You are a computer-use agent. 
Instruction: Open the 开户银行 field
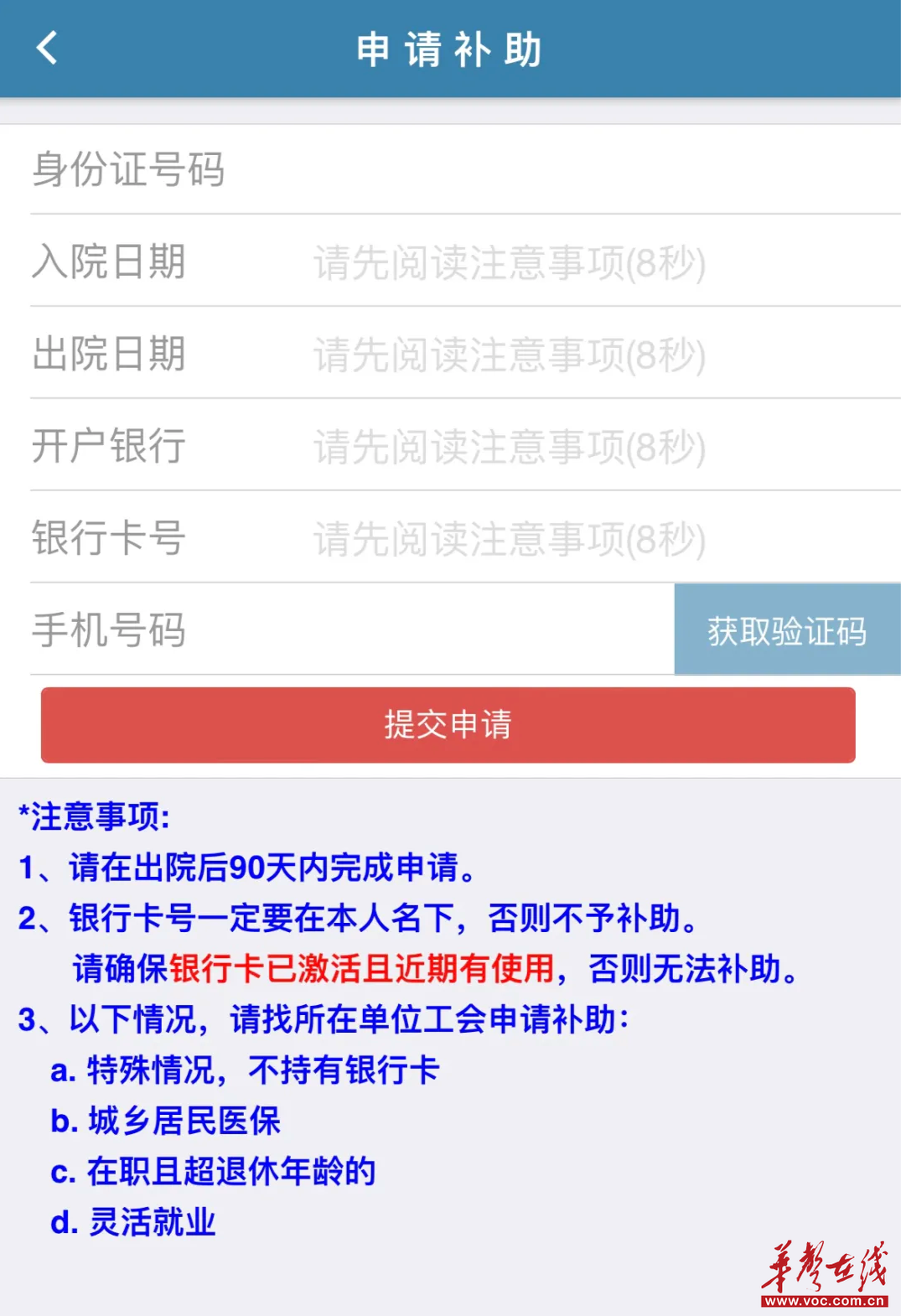click(x=509, y=447)
